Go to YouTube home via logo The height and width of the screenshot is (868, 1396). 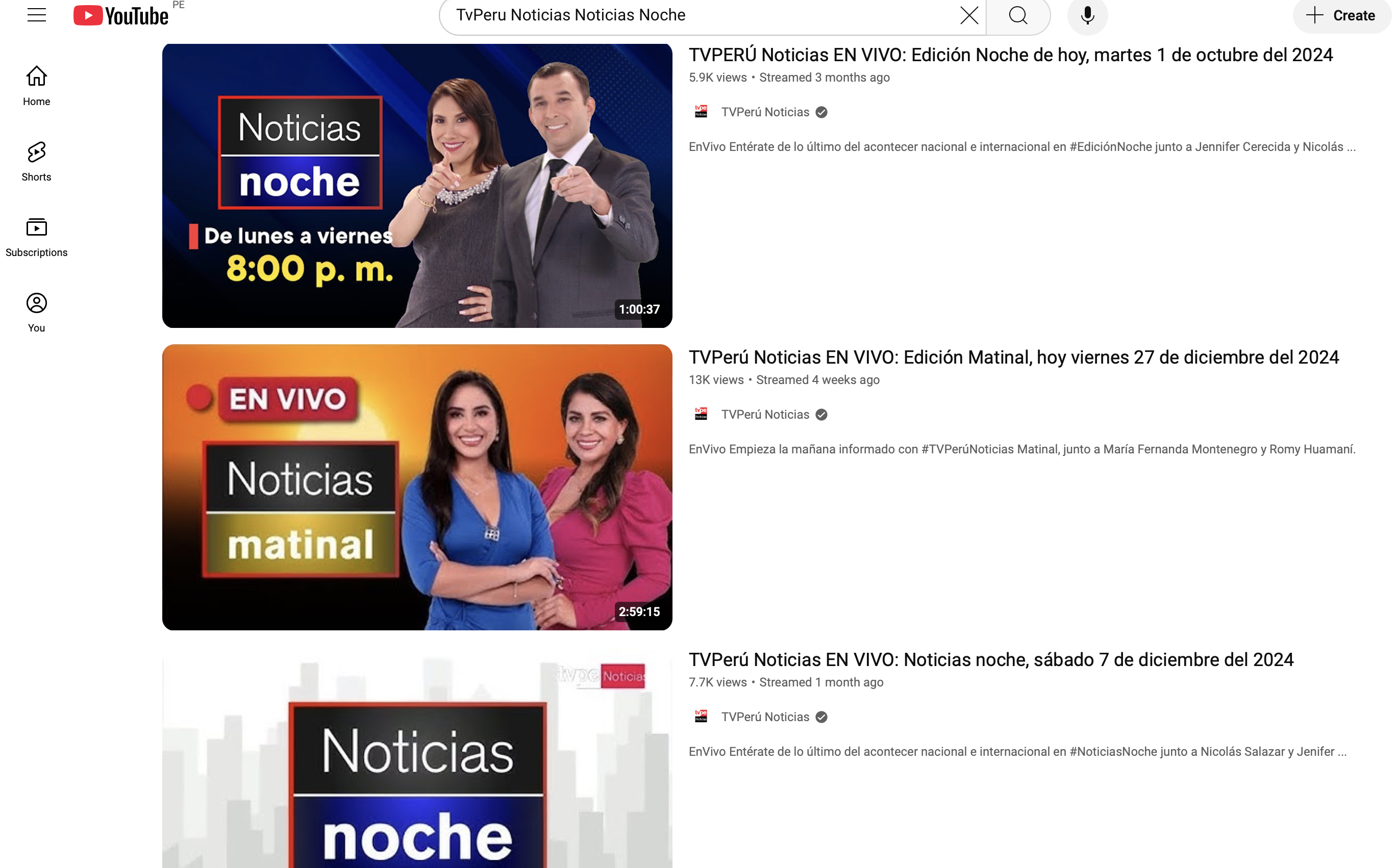pos(121,15)
